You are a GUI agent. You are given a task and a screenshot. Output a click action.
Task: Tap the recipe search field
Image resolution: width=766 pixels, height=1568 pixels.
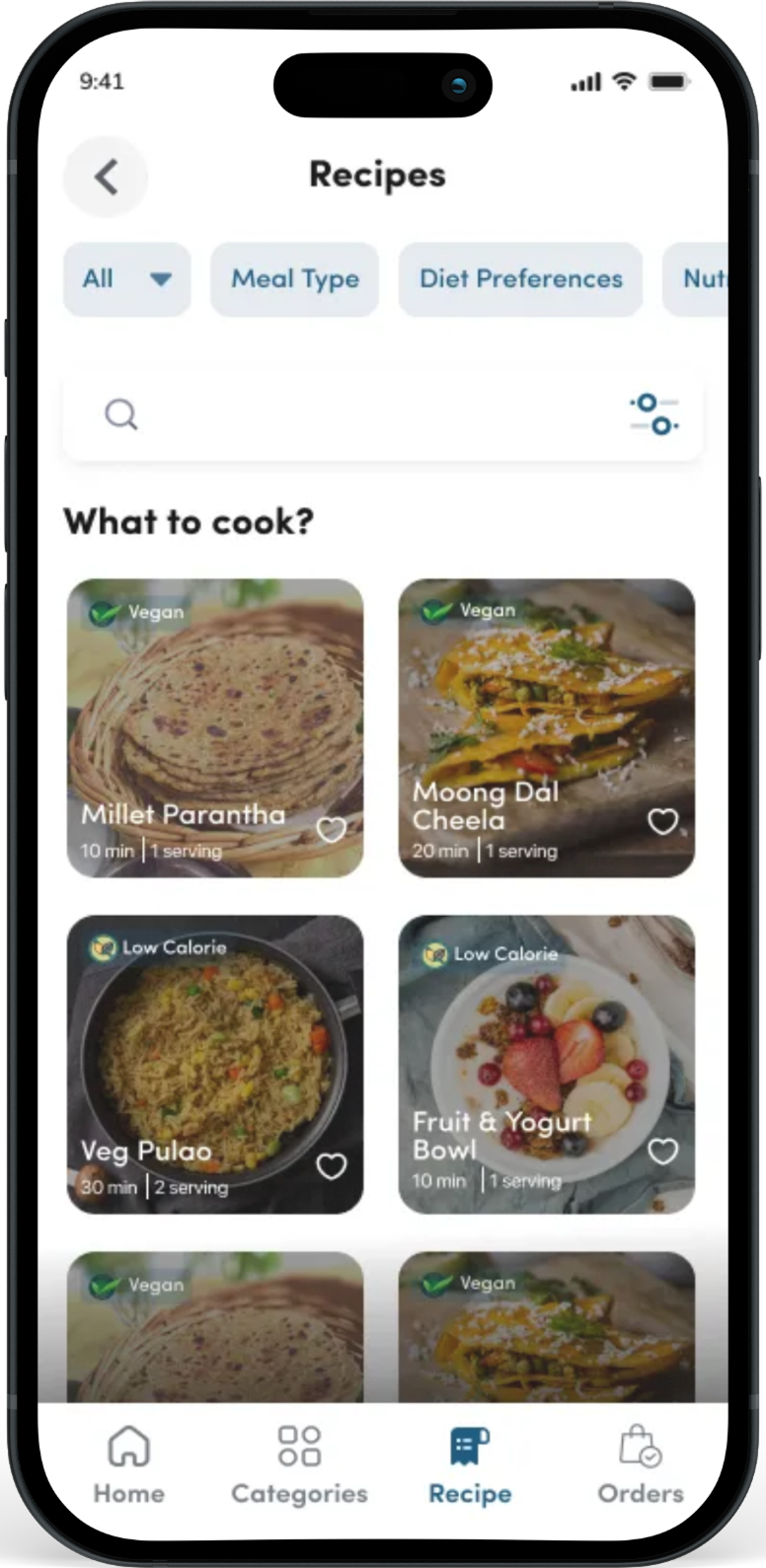(x=365, y=414)
